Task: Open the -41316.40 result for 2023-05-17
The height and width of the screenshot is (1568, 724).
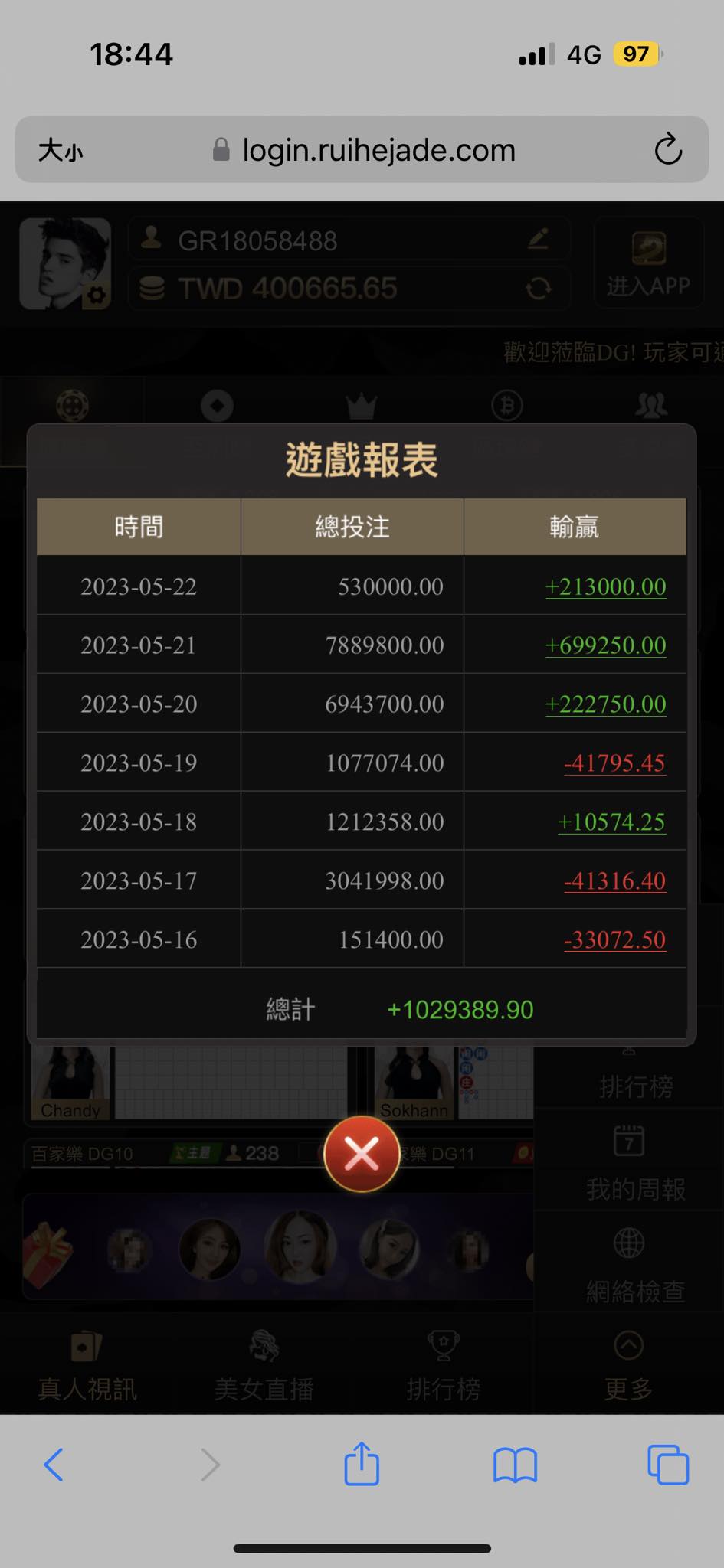Action: 614,881
